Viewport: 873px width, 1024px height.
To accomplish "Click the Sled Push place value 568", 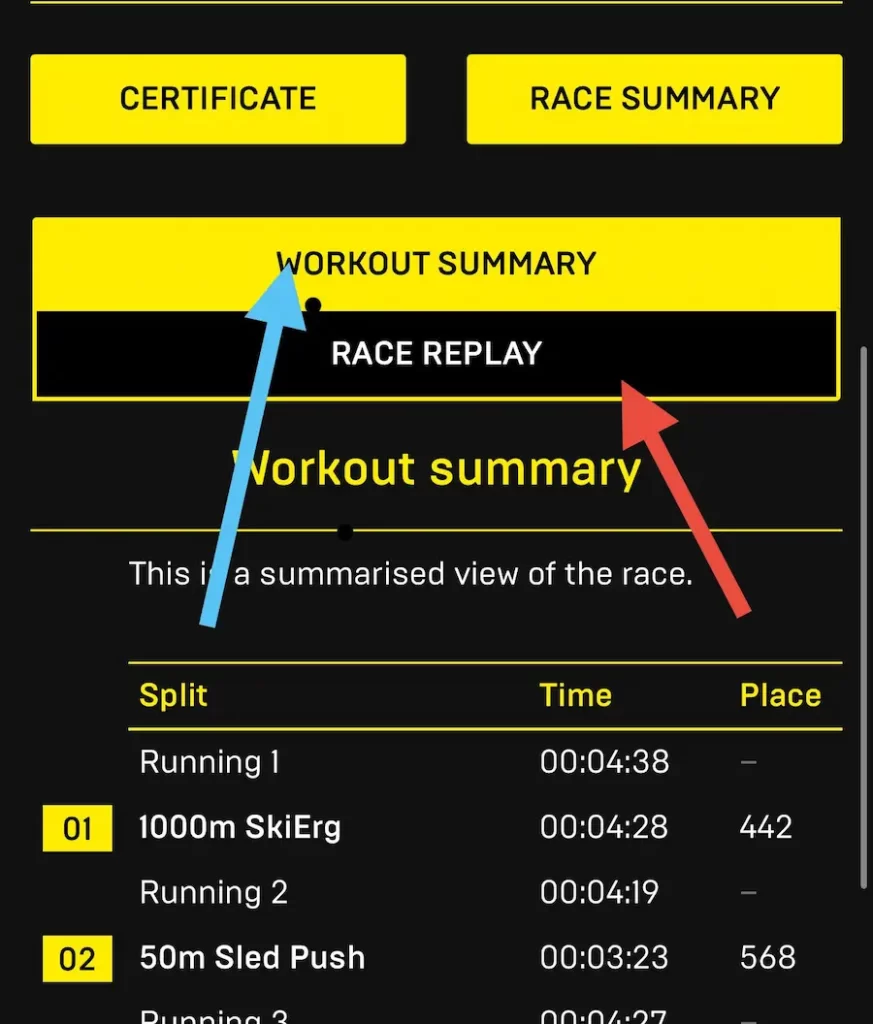I will click(x=767, y=958).
